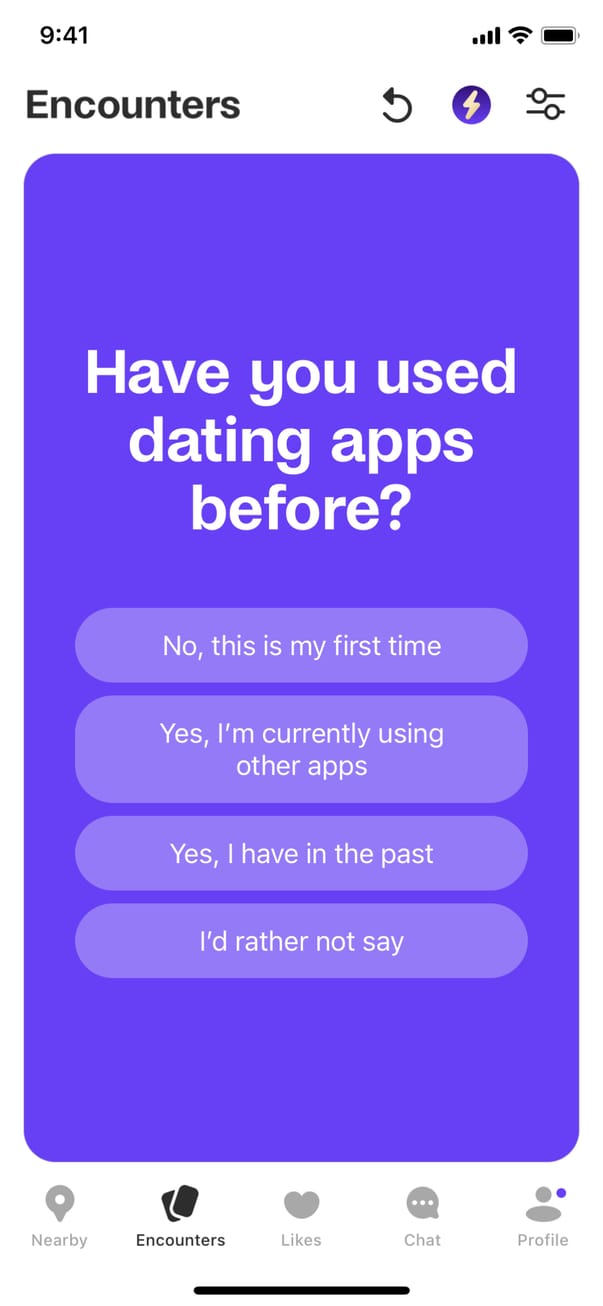Switch to the Nearby tab
603x1306 pixels.
[59, 1216]
